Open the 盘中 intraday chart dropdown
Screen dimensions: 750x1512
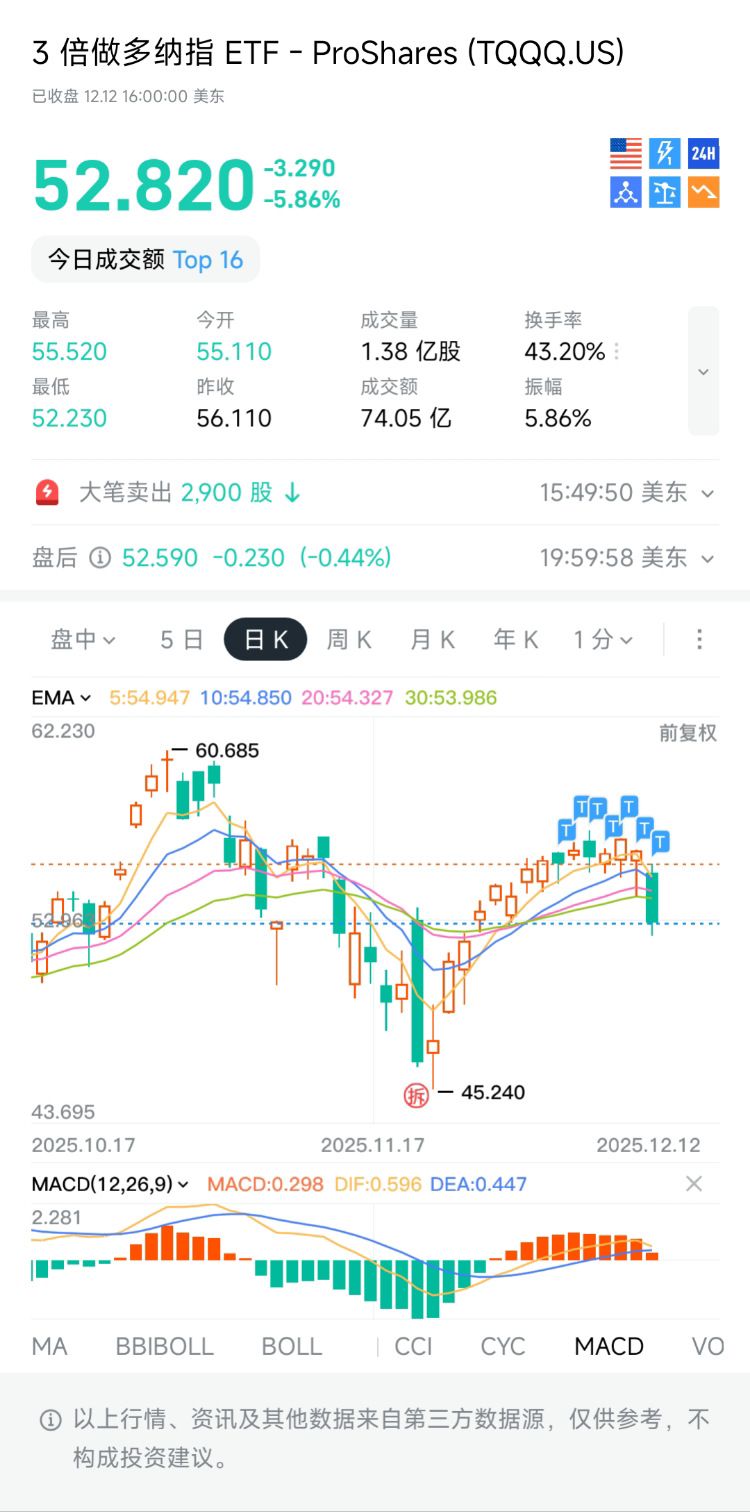coord(83,640)
